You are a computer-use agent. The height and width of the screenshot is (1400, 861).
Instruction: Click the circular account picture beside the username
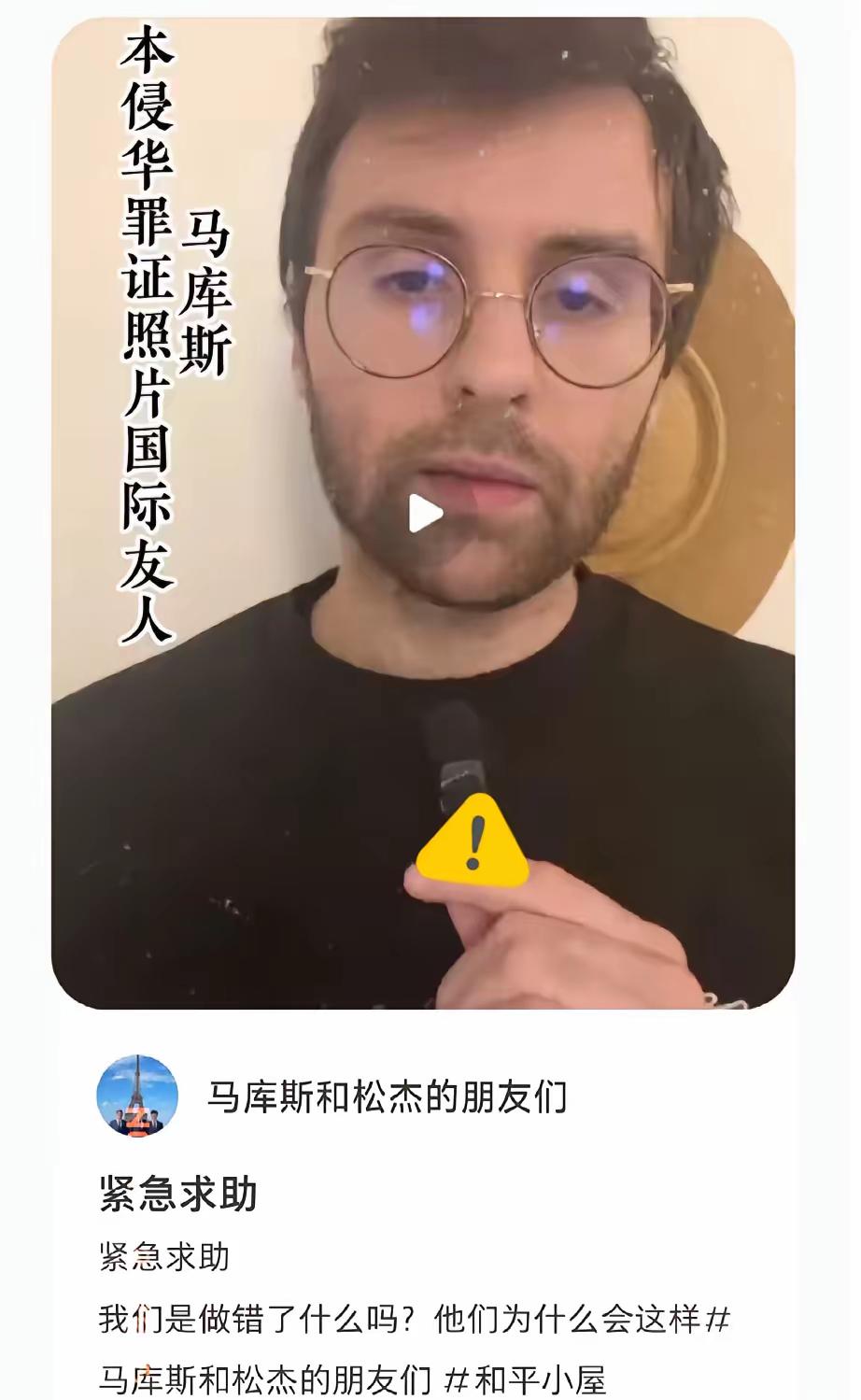(141, 1097)
